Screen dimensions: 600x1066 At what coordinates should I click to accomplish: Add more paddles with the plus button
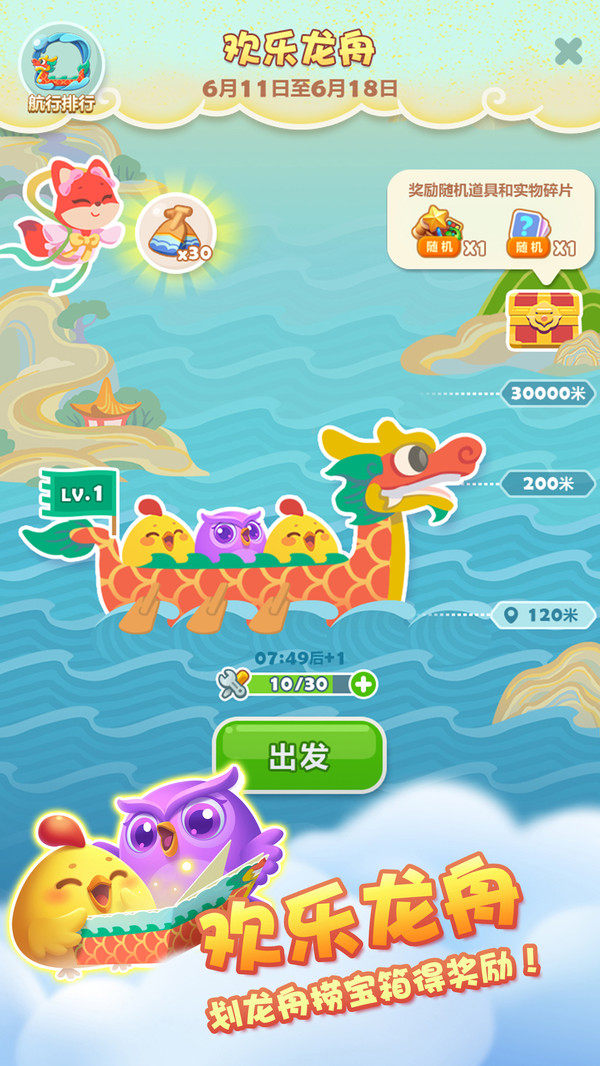coord(364,684)
